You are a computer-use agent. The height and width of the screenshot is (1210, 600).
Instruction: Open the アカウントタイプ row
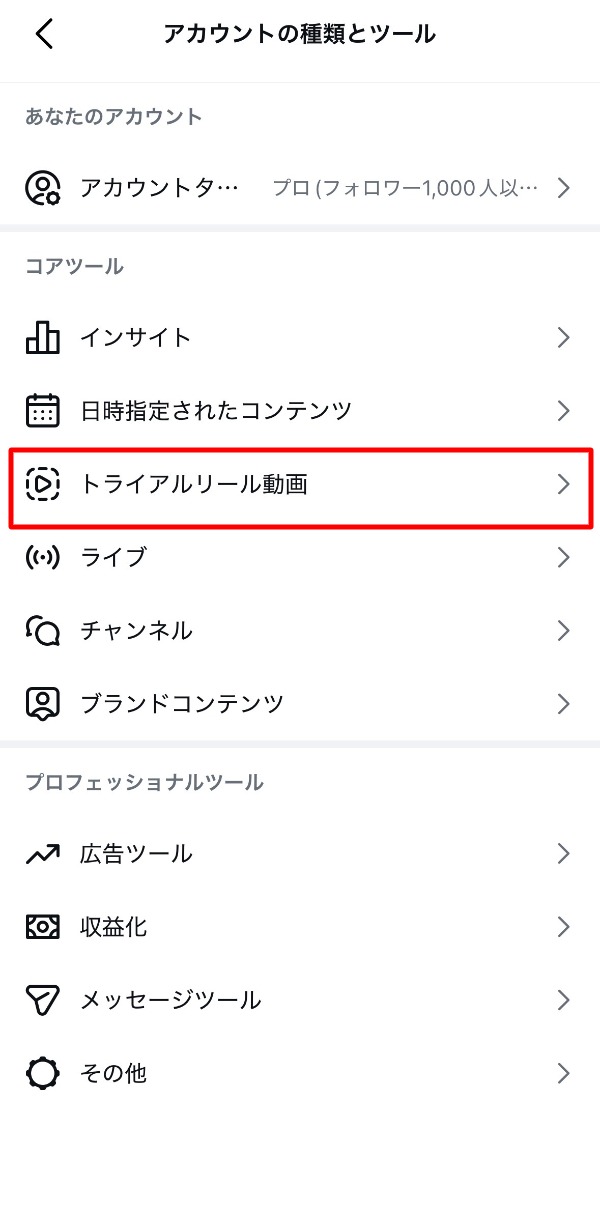pos(300,187)
